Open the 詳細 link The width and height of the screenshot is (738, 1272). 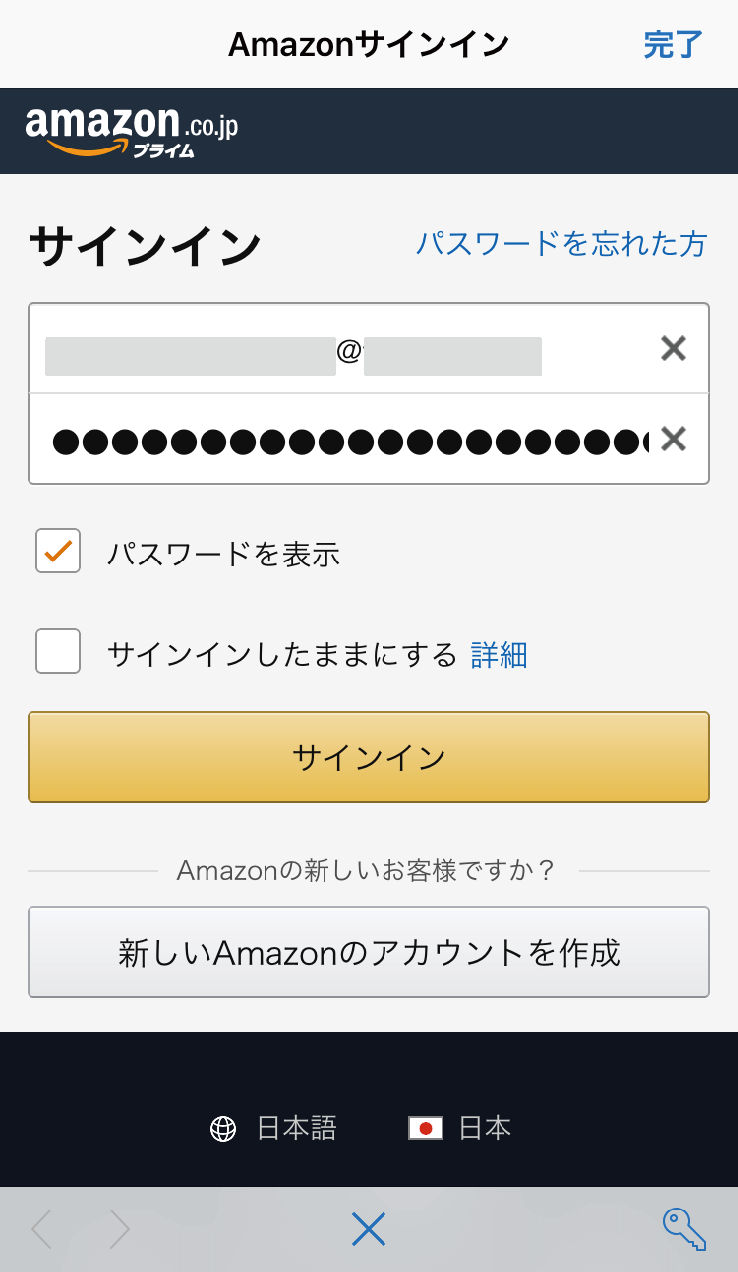(499, 655)
